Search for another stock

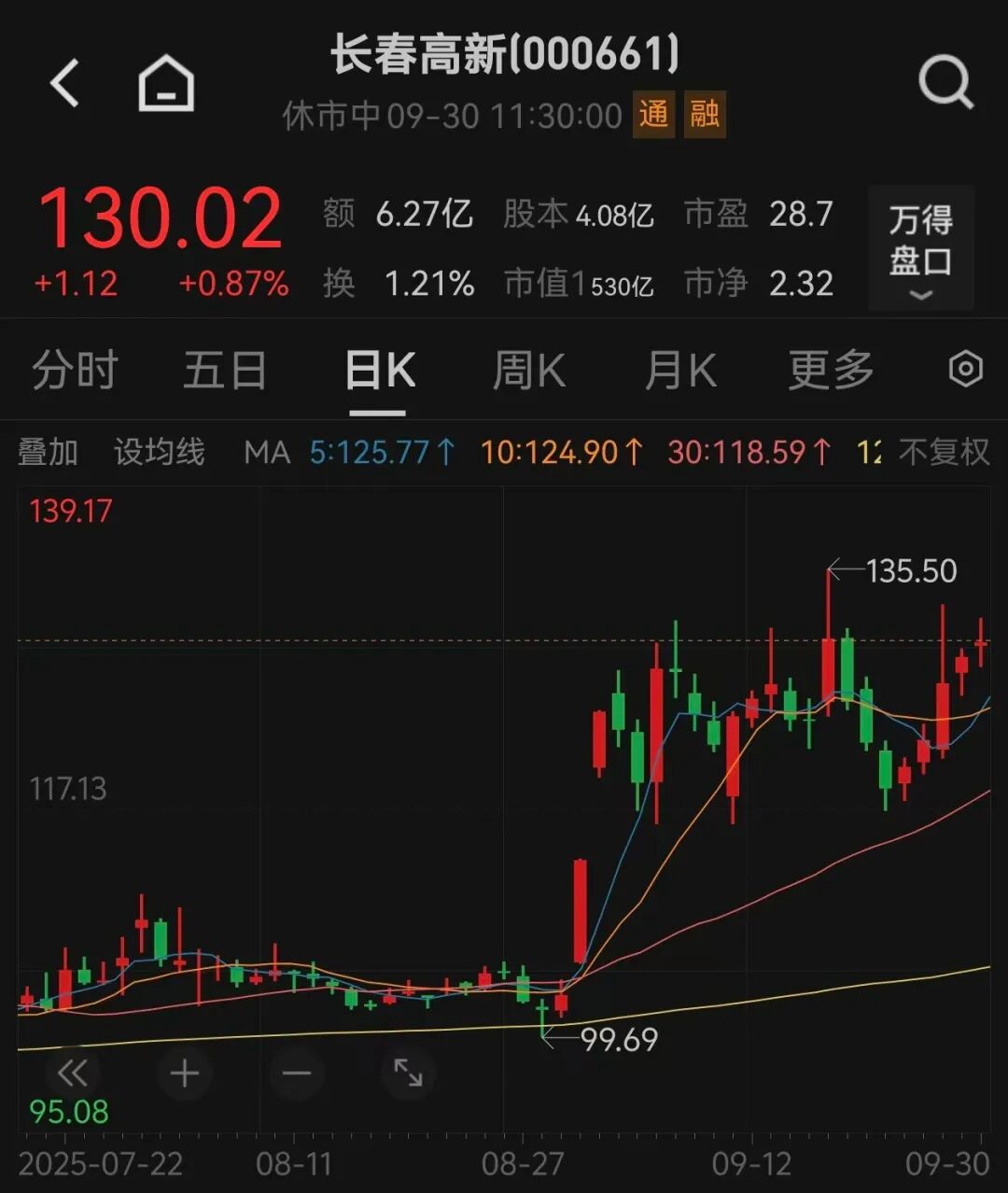(945, 83)
